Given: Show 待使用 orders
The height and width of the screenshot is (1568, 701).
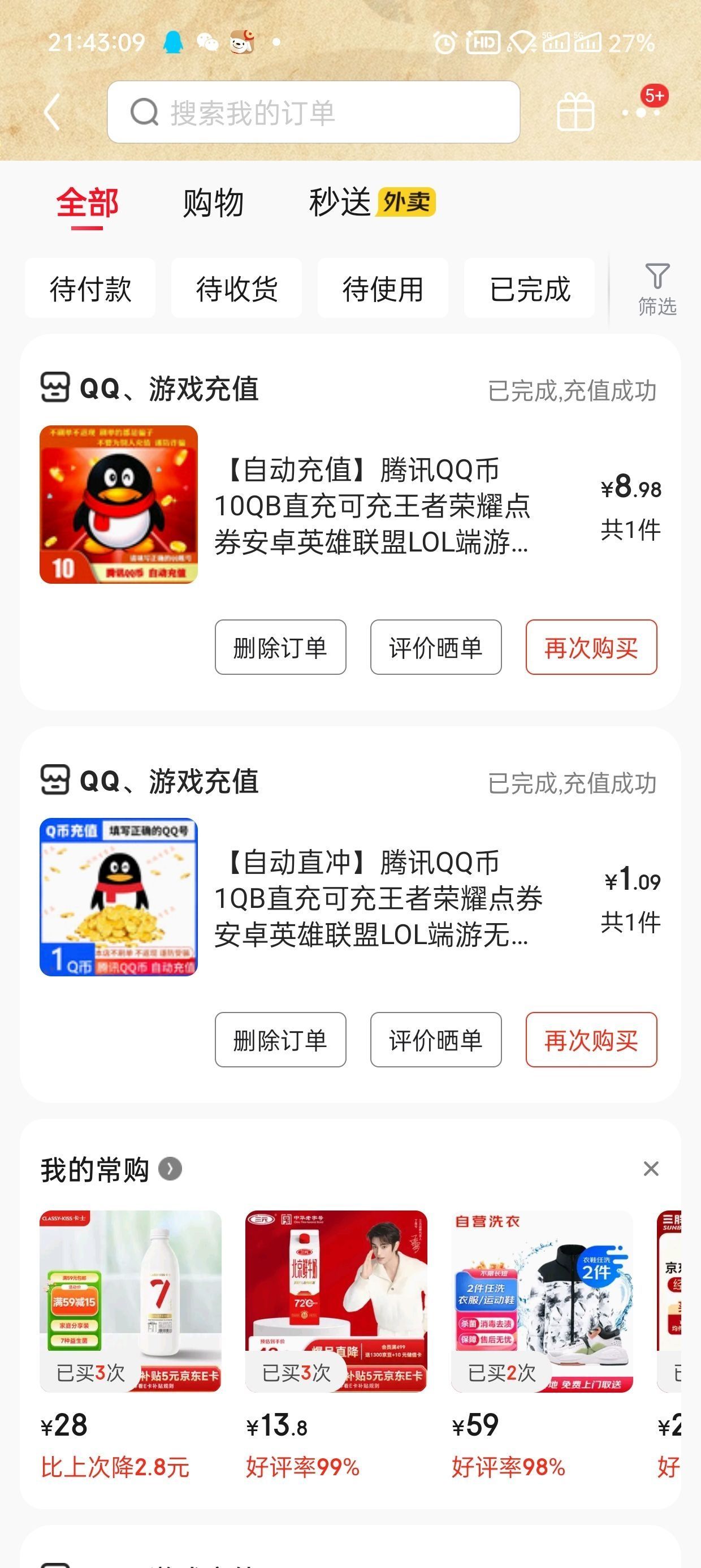Looking at the screenshot, I should [x=383, y=288].
